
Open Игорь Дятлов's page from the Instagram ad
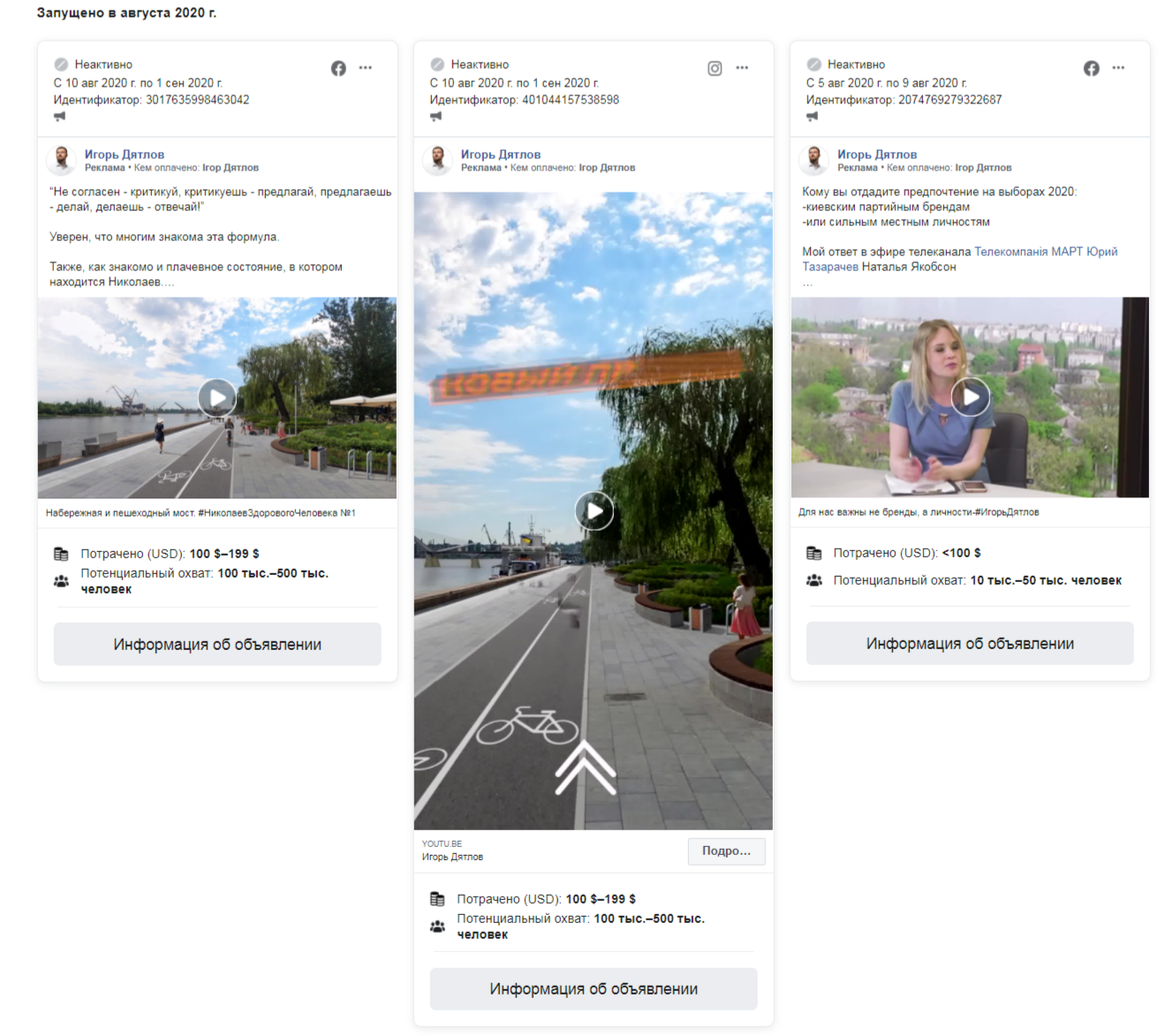[x=500, y=155]
